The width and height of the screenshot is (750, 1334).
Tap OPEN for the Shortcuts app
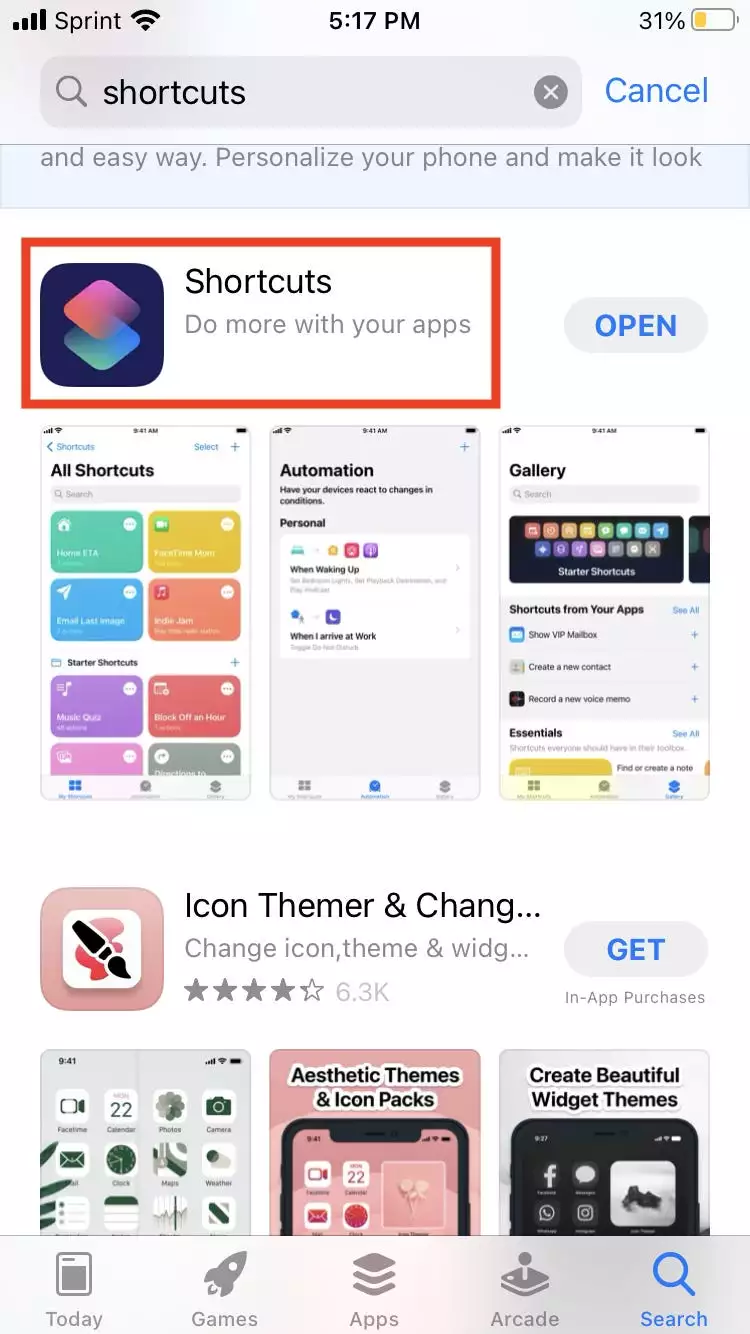click(x=635, y=326)
